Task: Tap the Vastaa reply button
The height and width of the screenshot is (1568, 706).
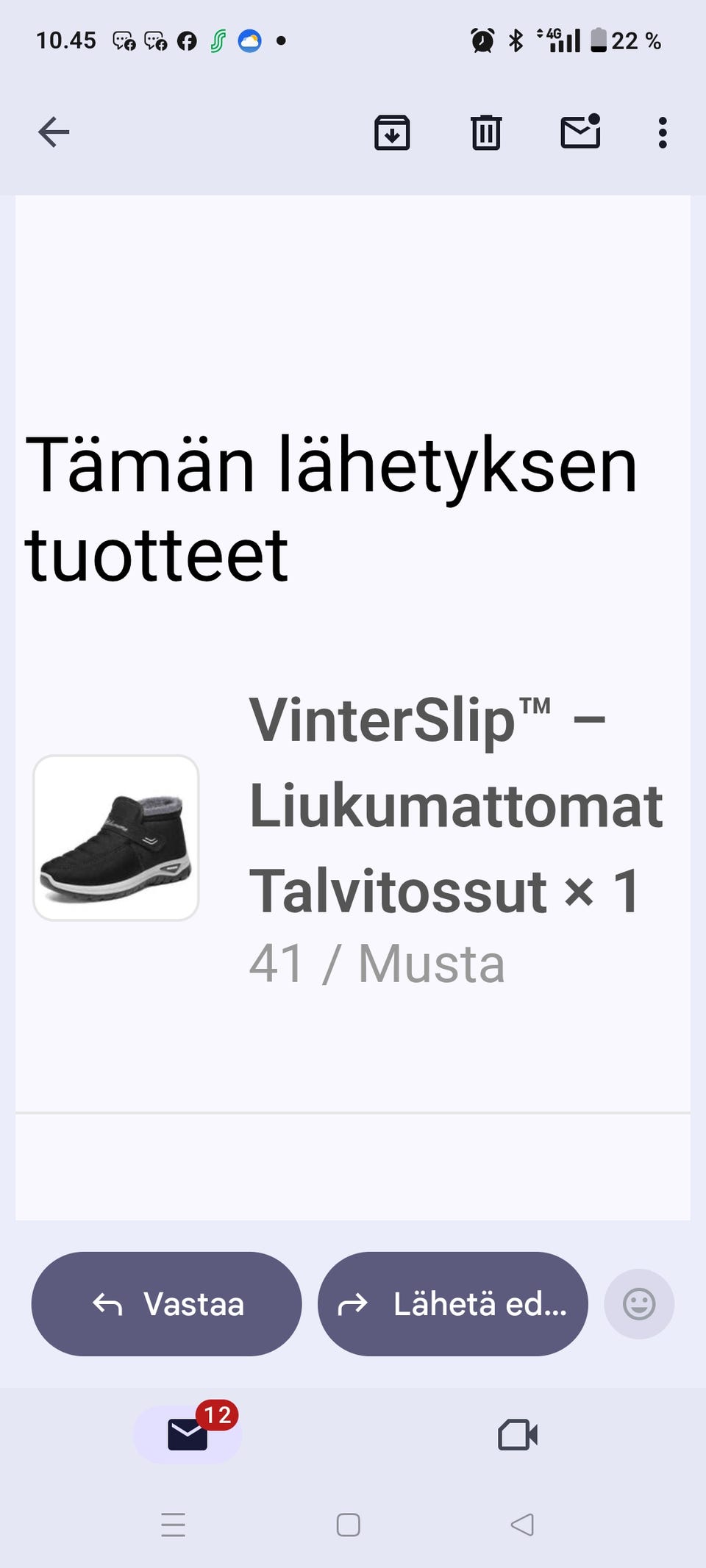Action: [x=167, y=1304]
